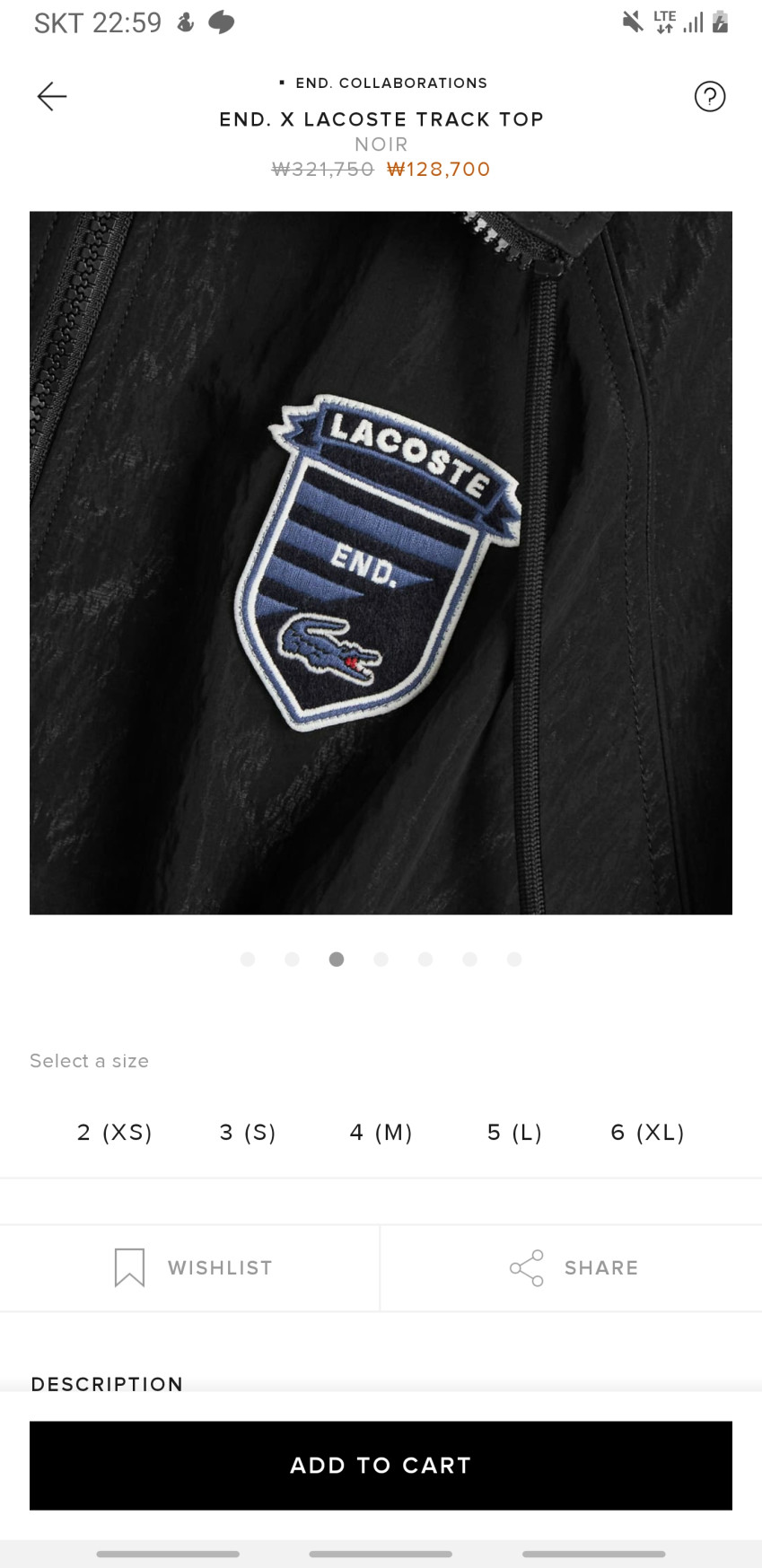Go back using the arrow icon
The image size is (762, 1568).
52,96
